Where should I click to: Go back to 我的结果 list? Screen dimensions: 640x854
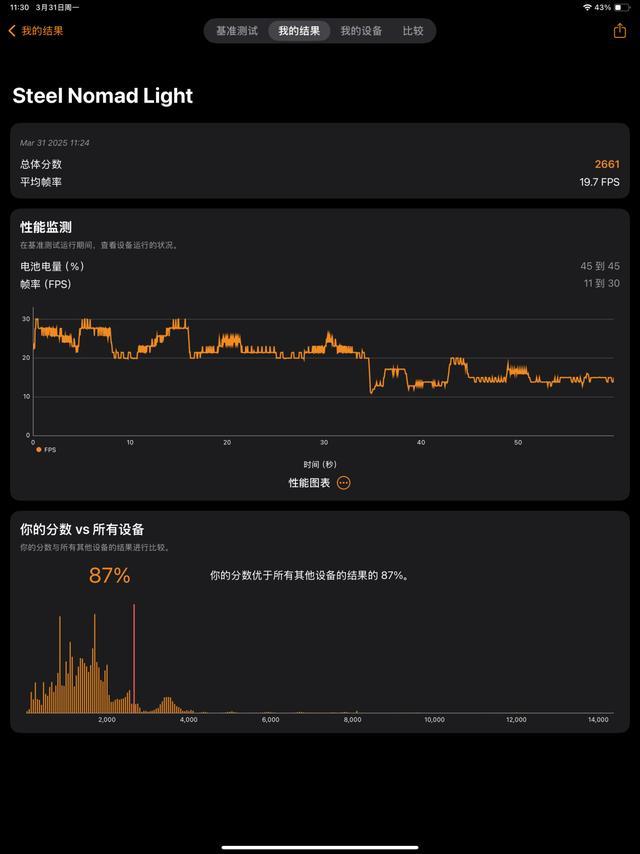pos(36,31)
